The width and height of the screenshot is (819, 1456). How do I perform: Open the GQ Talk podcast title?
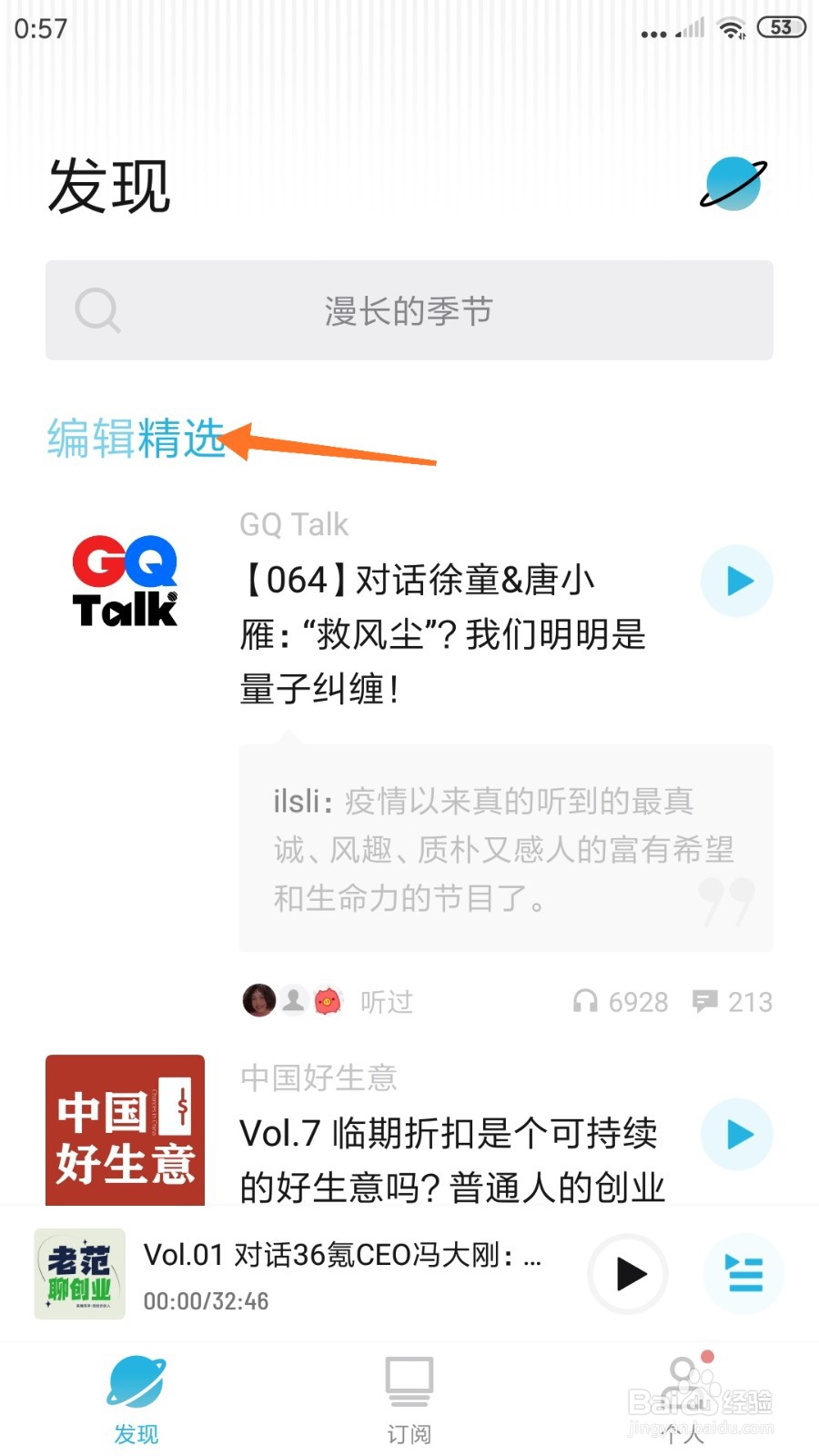point(293,523)
